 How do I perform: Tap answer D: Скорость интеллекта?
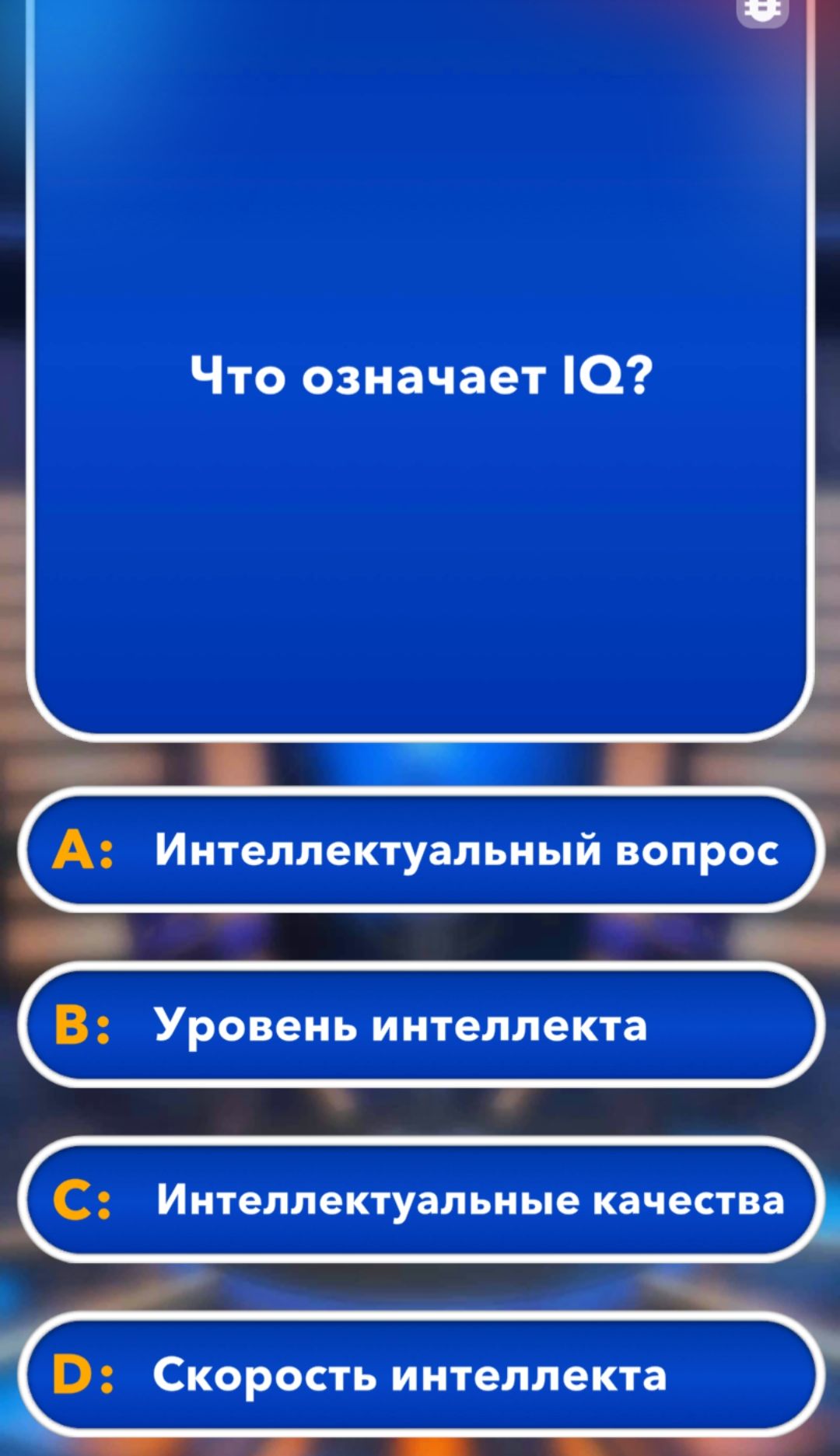point(420,1374)
